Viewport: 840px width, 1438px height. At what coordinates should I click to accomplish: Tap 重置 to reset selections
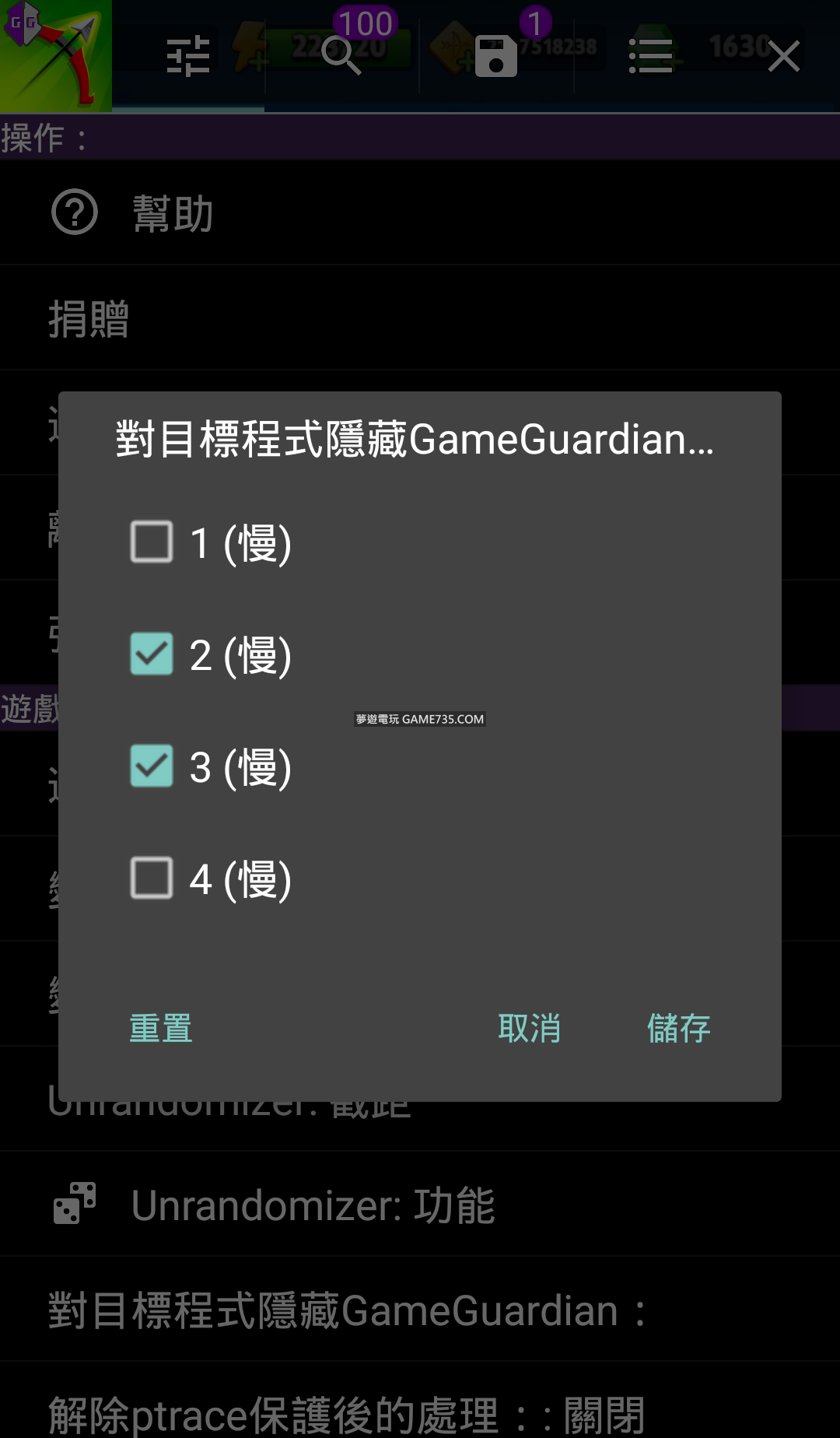161,1028
